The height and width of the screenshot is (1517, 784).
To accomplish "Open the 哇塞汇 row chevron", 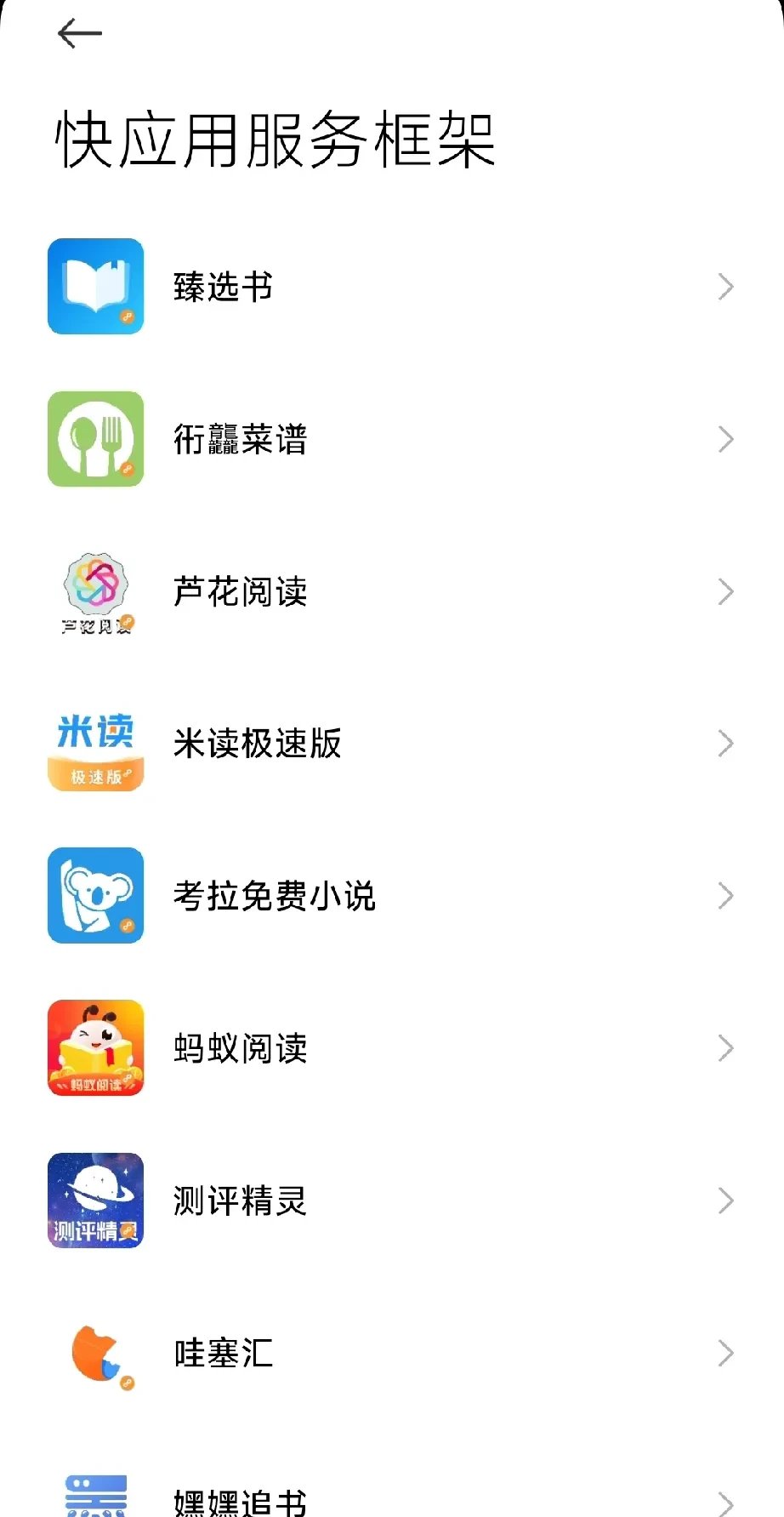I will click(726, 1352).
